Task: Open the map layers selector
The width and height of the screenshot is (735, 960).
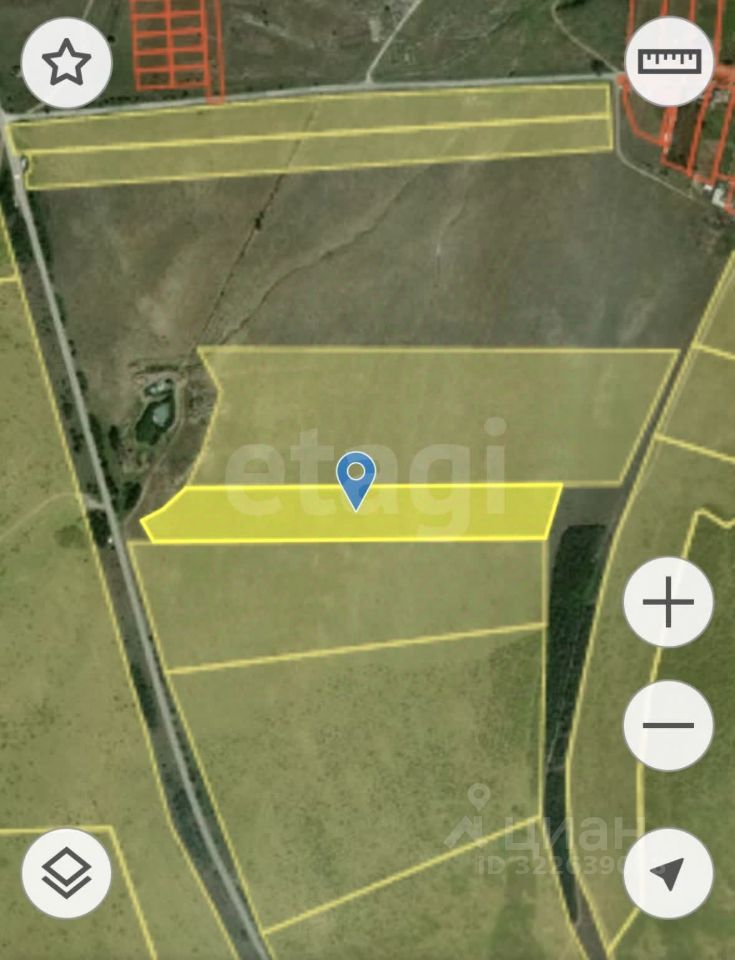Action: click(66, 872)
